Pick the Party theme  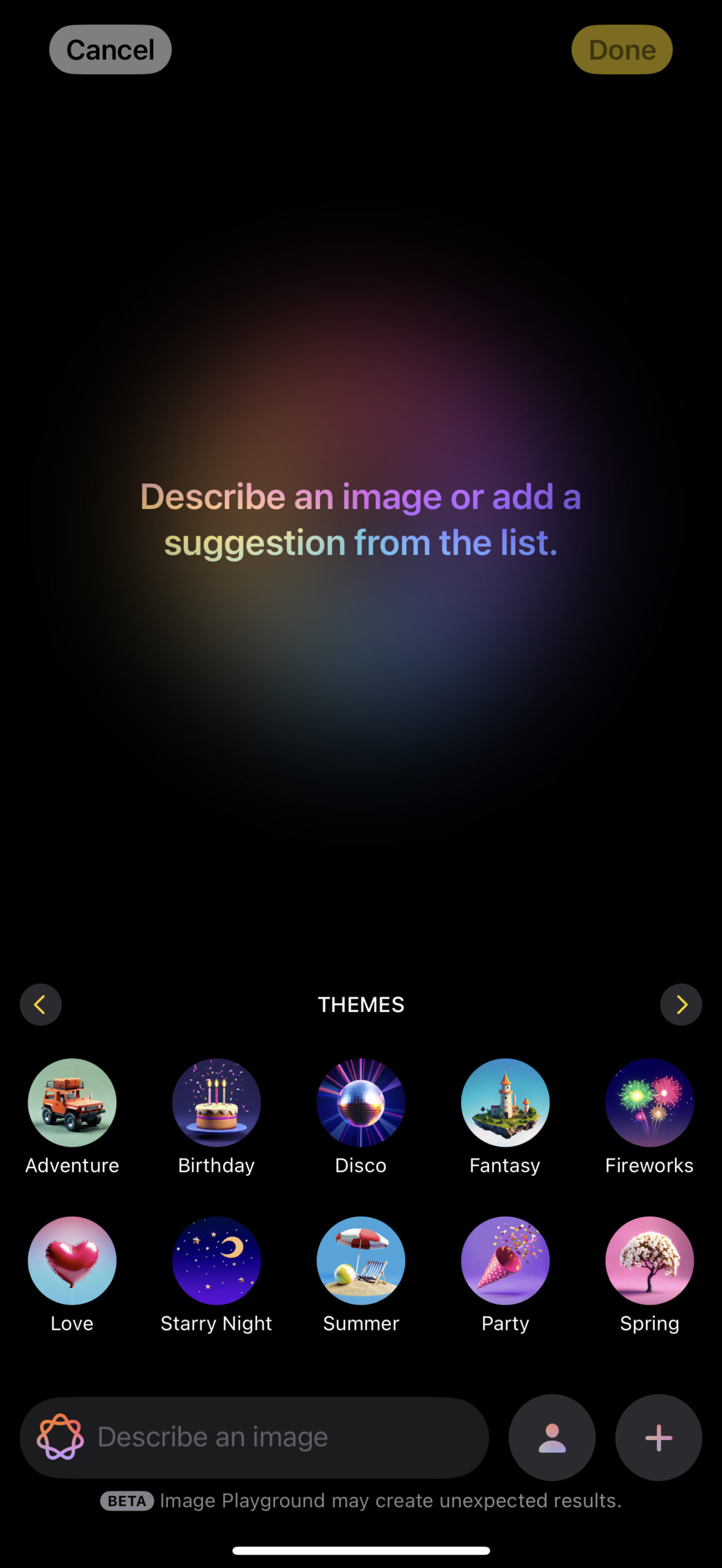pos(505,1261)
